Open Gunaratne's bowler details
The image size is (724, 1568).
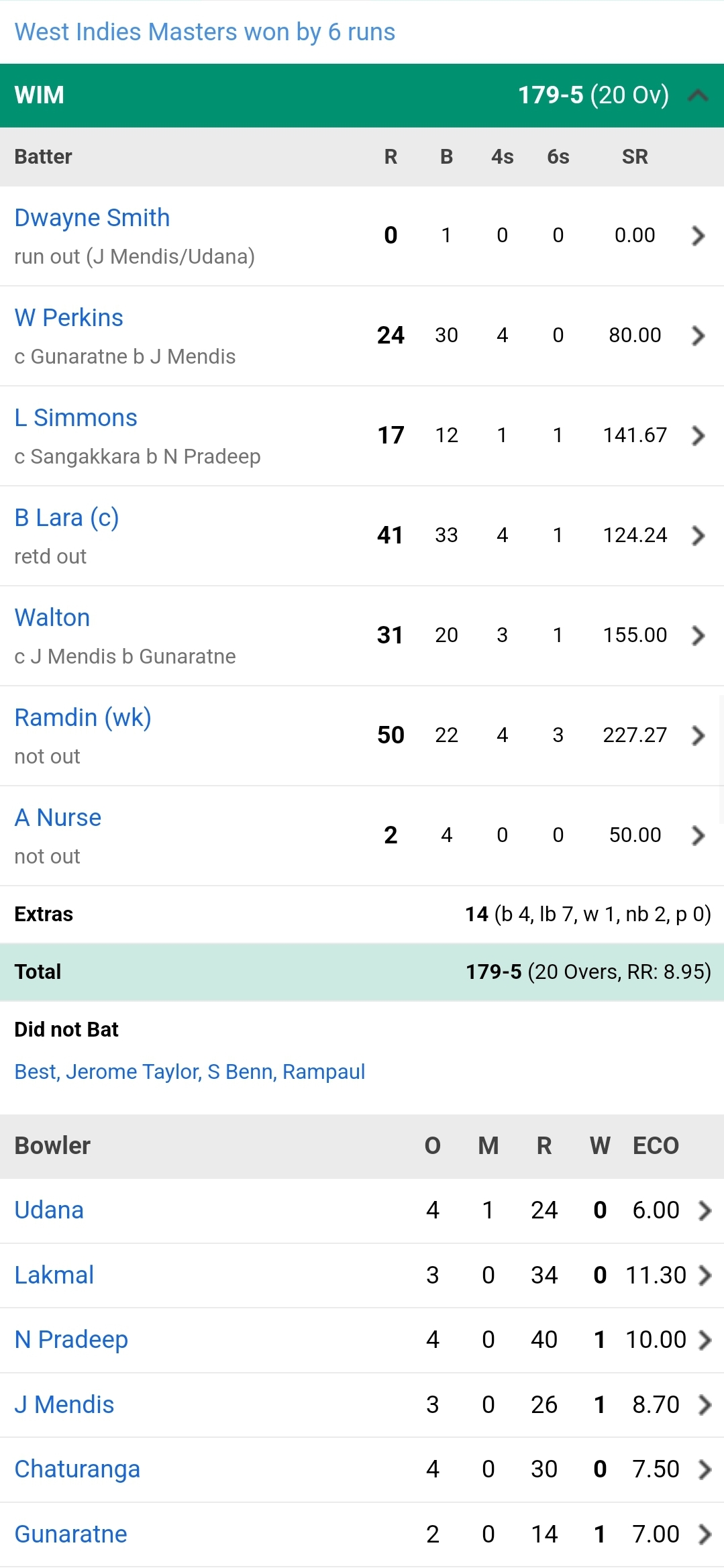71,1534
